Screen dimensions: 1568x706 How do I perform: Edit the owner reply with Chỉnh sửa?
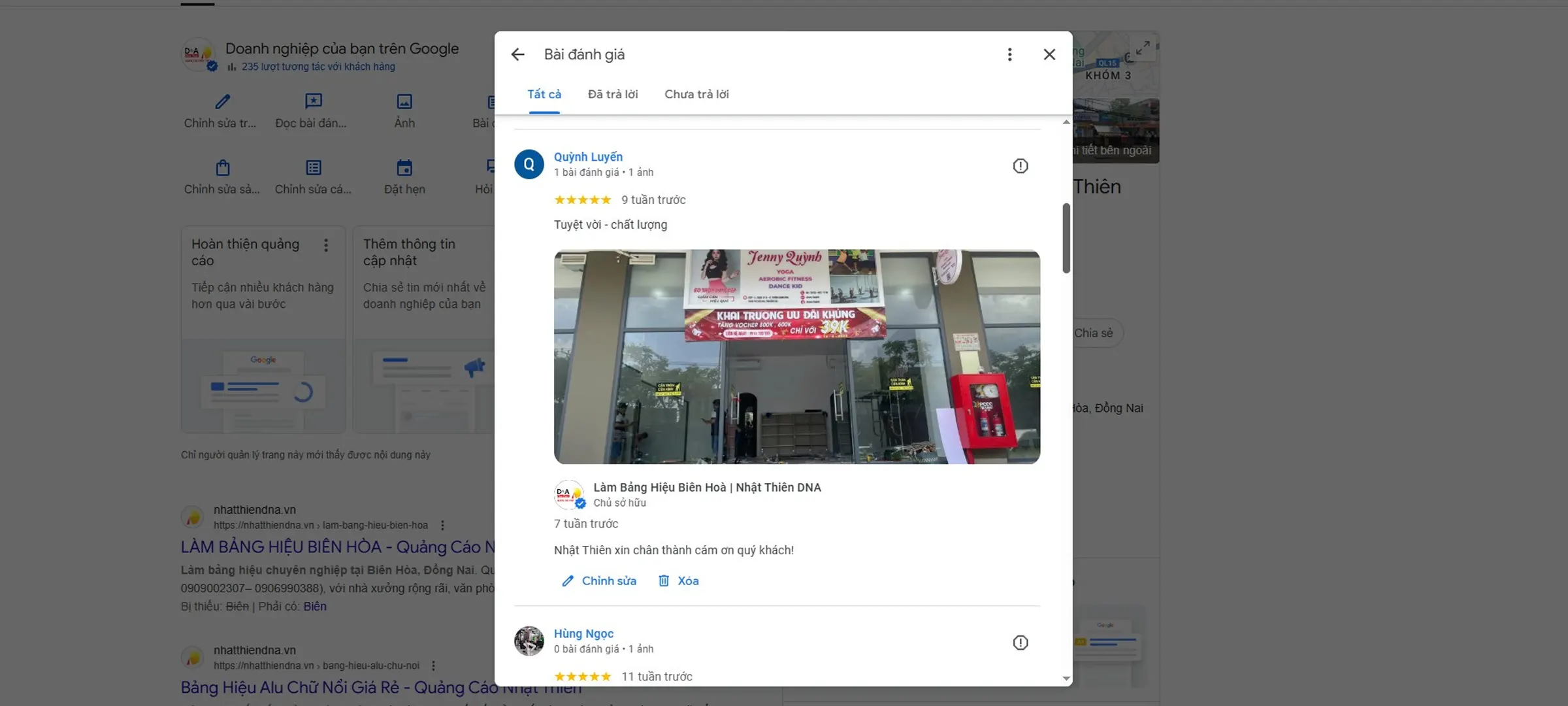point(599,581)
